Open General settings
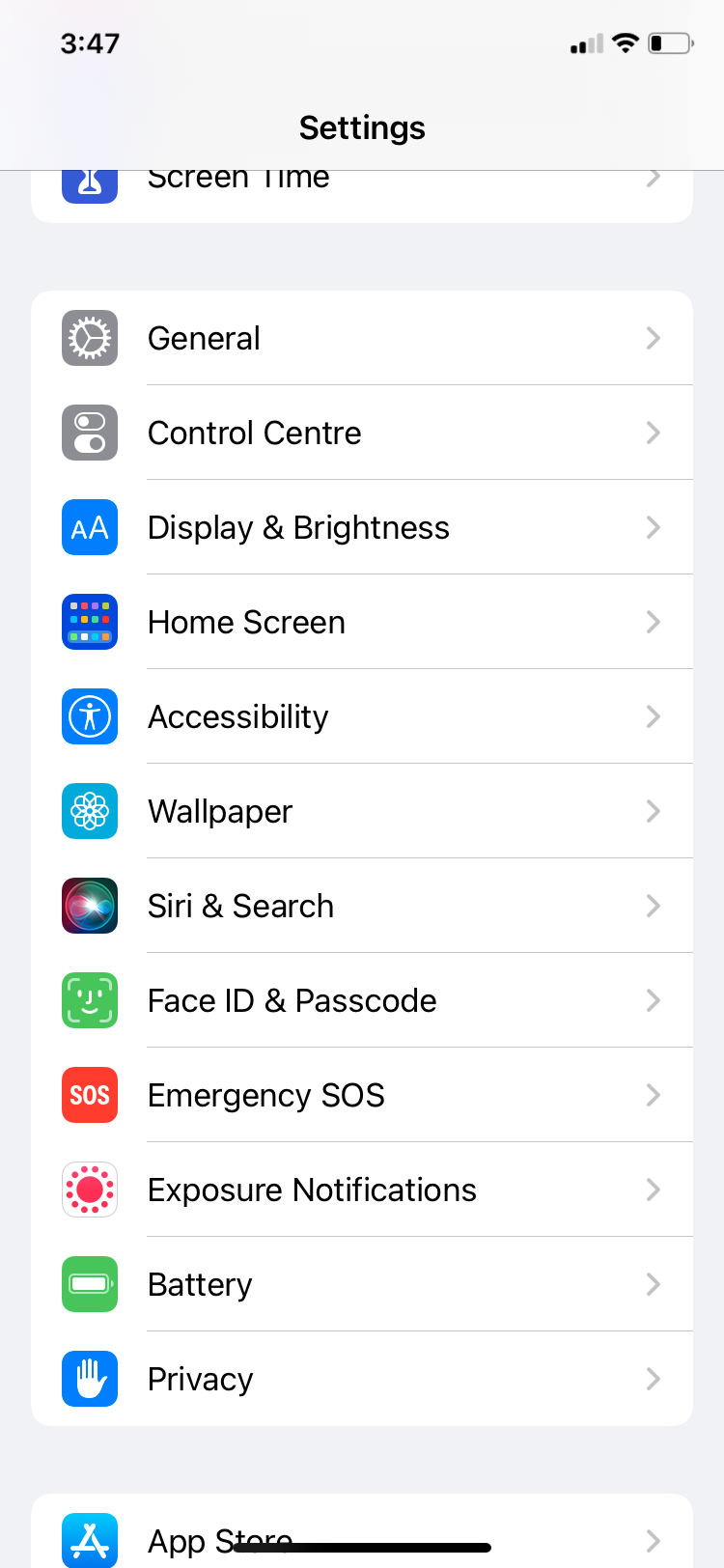The height and width of the screenshot is (1568, 724). (362, 338)
